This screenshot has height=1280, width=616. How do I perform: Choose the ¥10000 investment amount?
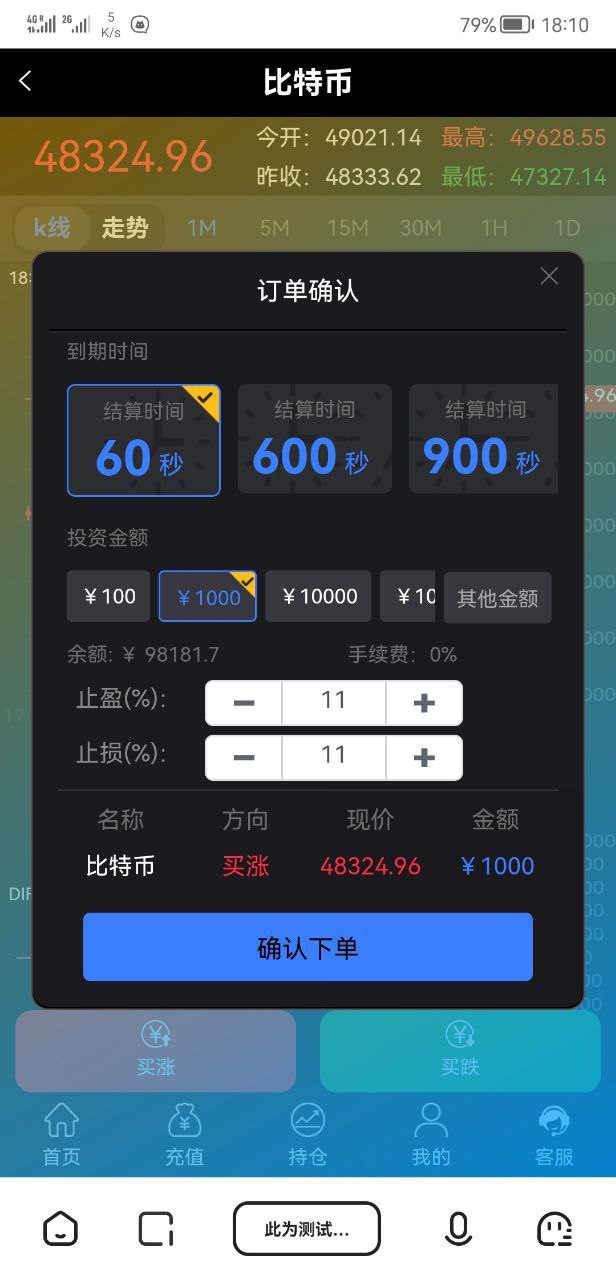(318, 597)
